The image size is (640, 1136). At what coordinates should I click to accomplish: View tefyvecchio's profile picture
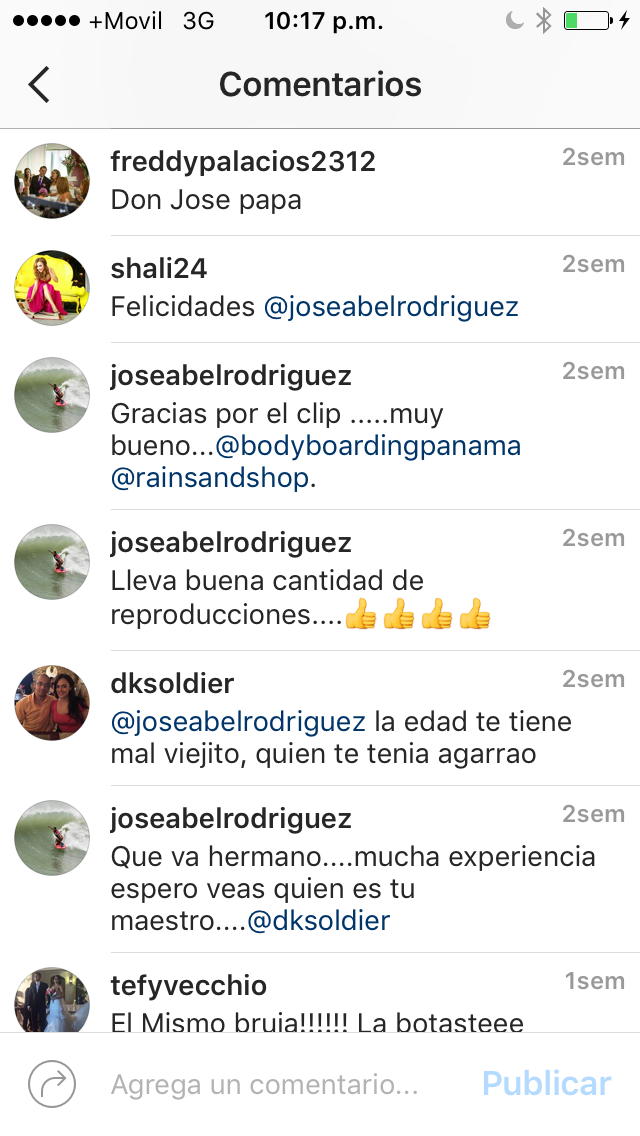(x=52, y=1002)
